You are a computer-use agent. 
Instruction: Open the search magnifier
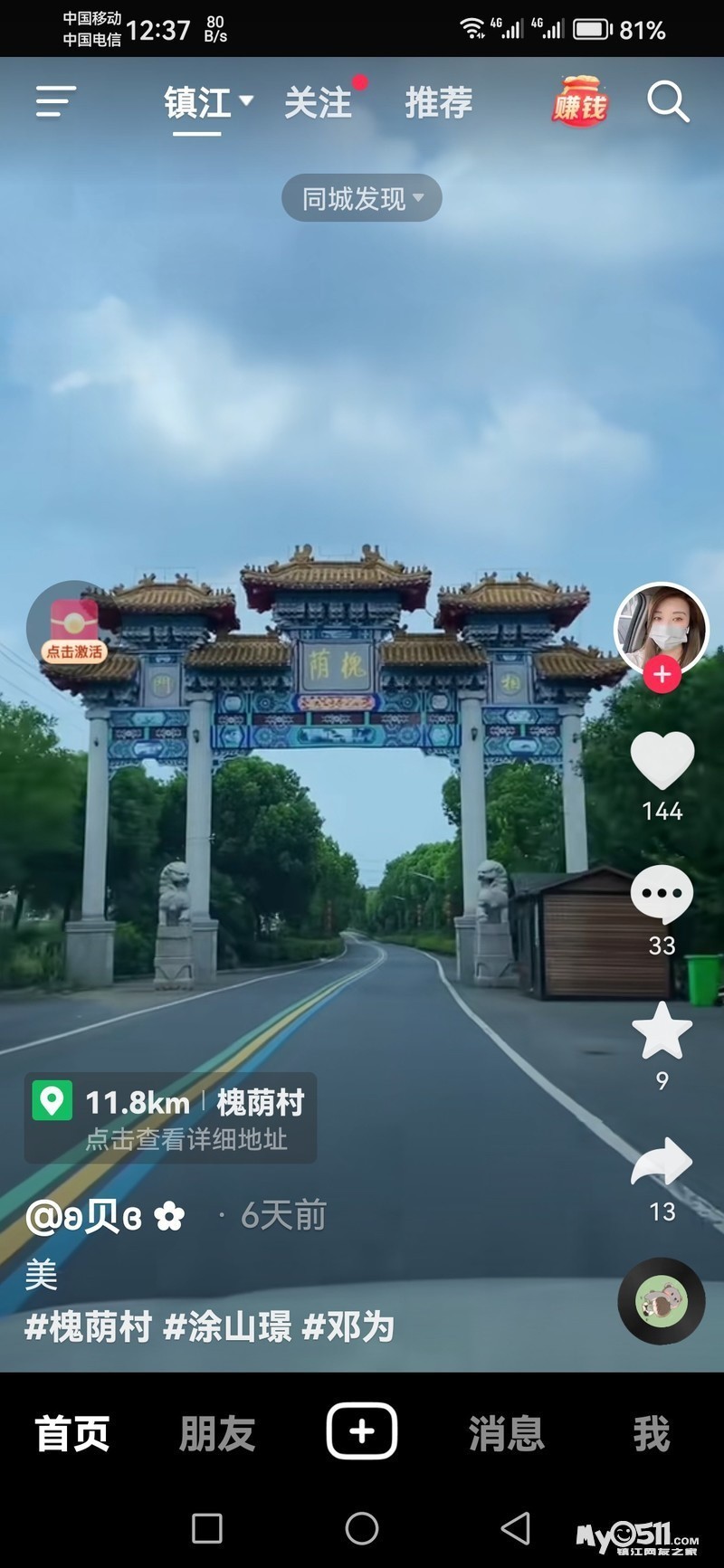coord(668,102)
